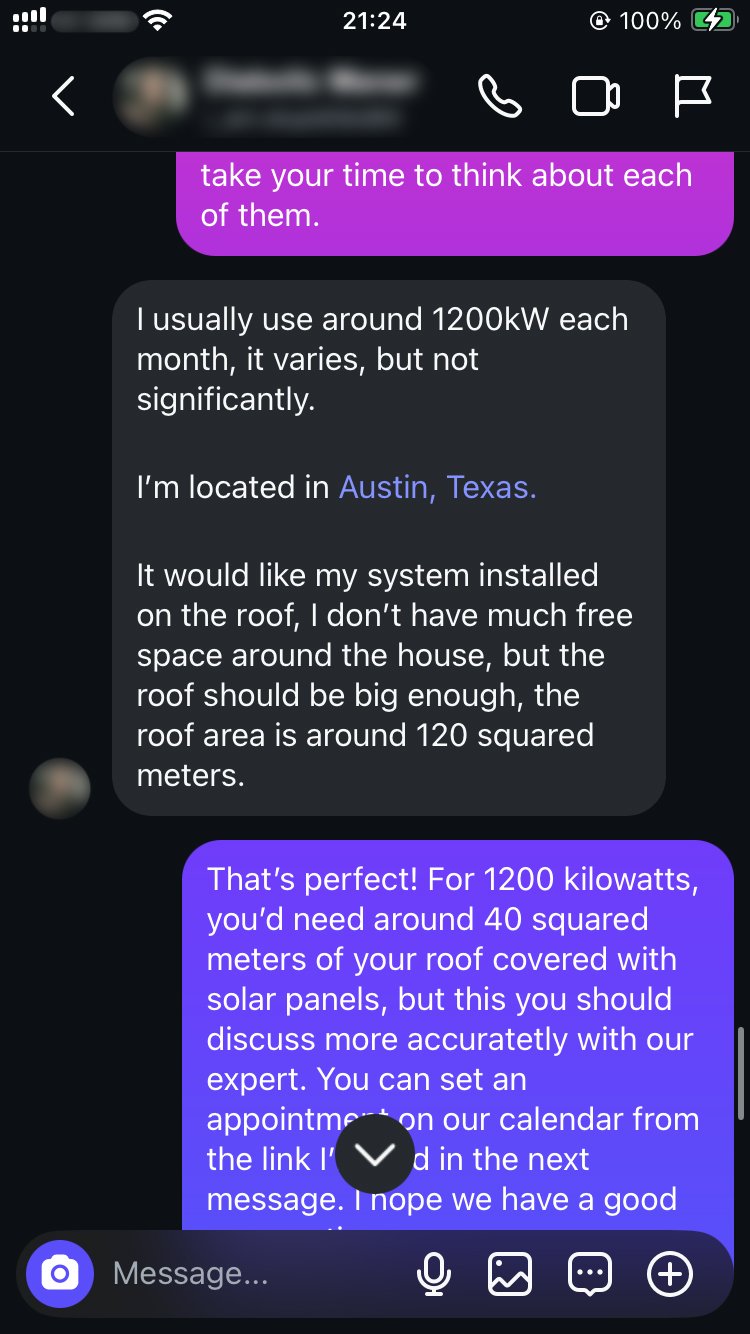Tap the sender's small profile picture
750x1334 pixels.
pos(60,788)
